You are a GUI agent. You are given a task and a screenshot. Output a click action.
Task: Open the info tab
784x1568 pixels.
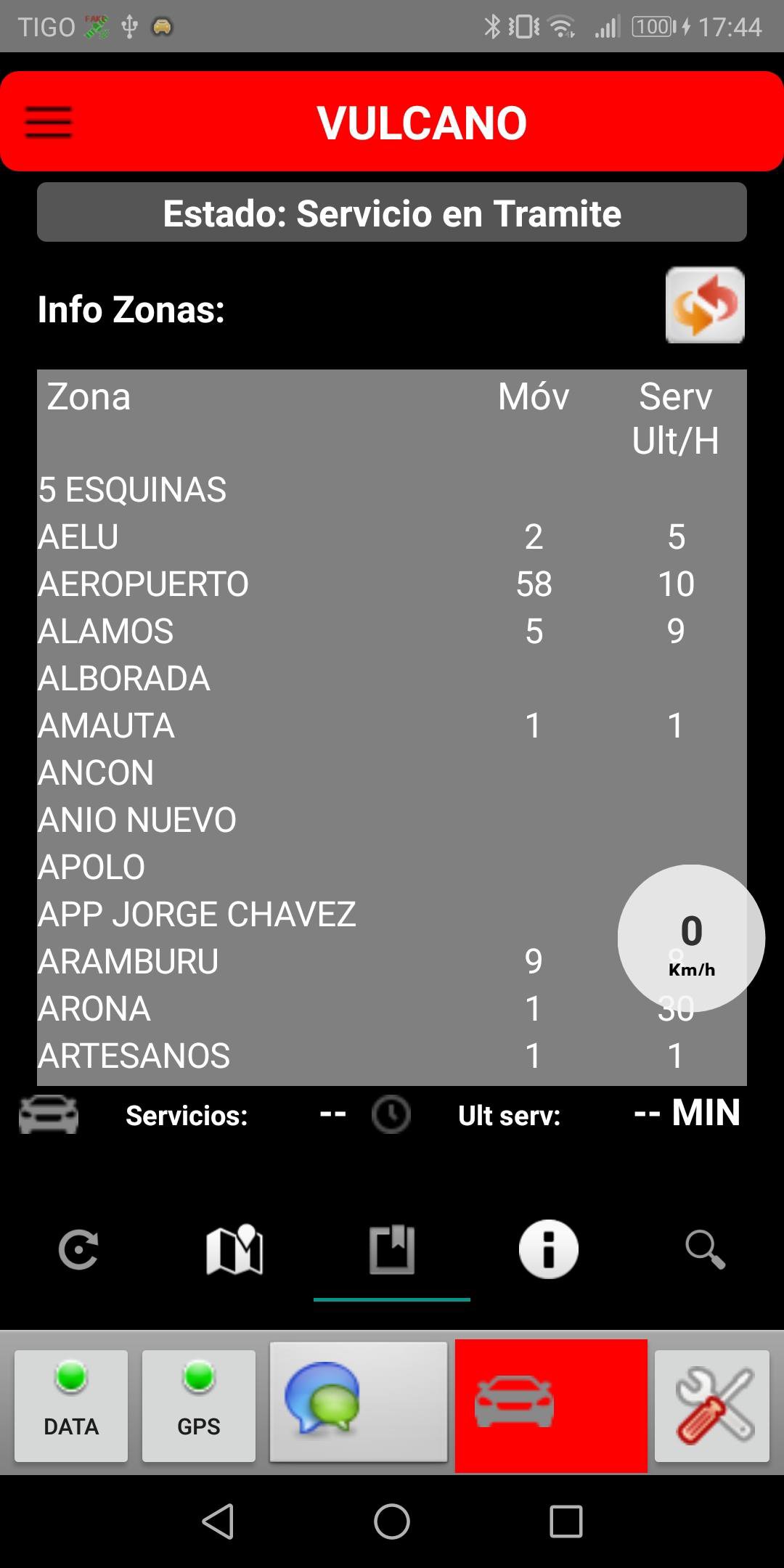coord(549,1249)
